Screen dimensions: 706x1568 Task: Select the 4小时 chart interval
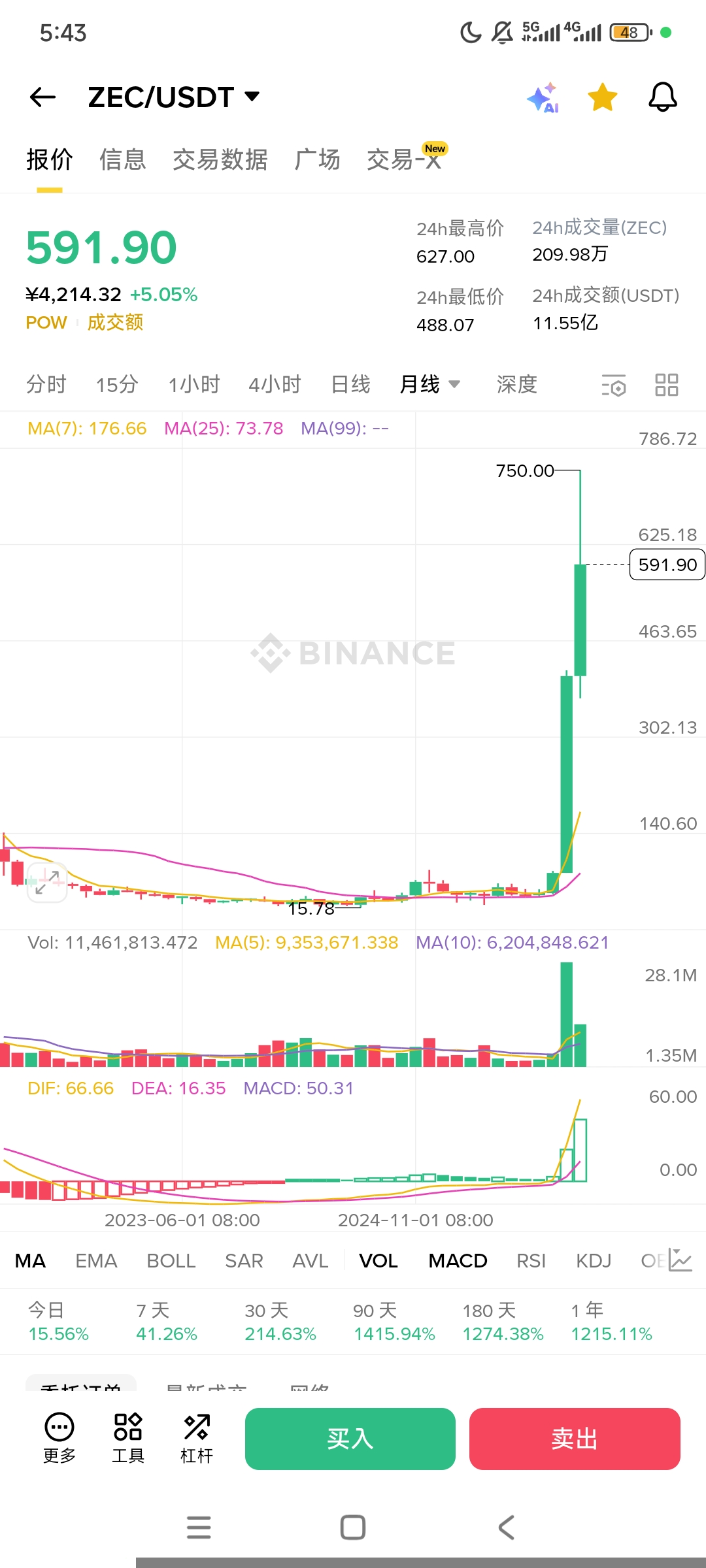tap(275, 384)
